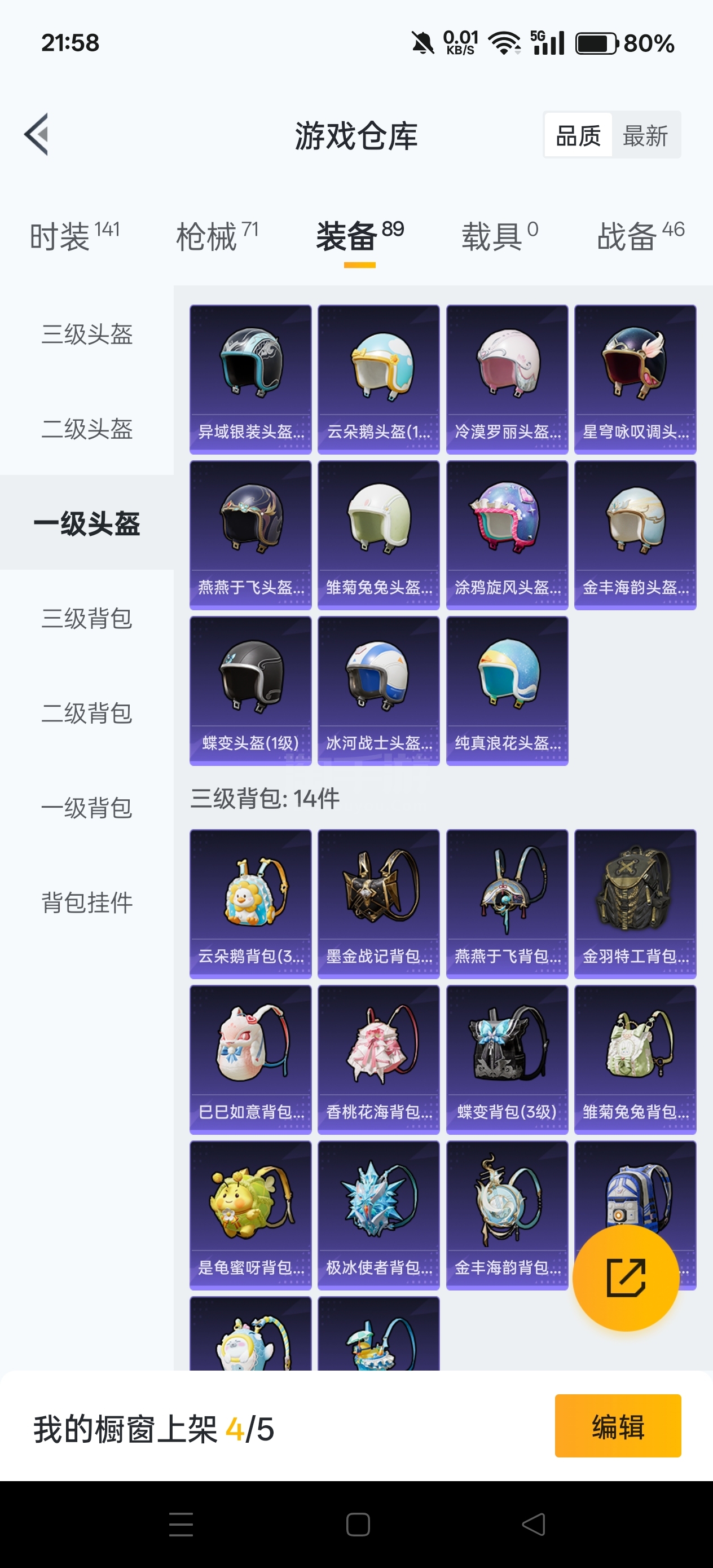This screenshot has width=713, height=1568.
Task: Select 二级背包 in the sidebar
Action: point(86,713)
